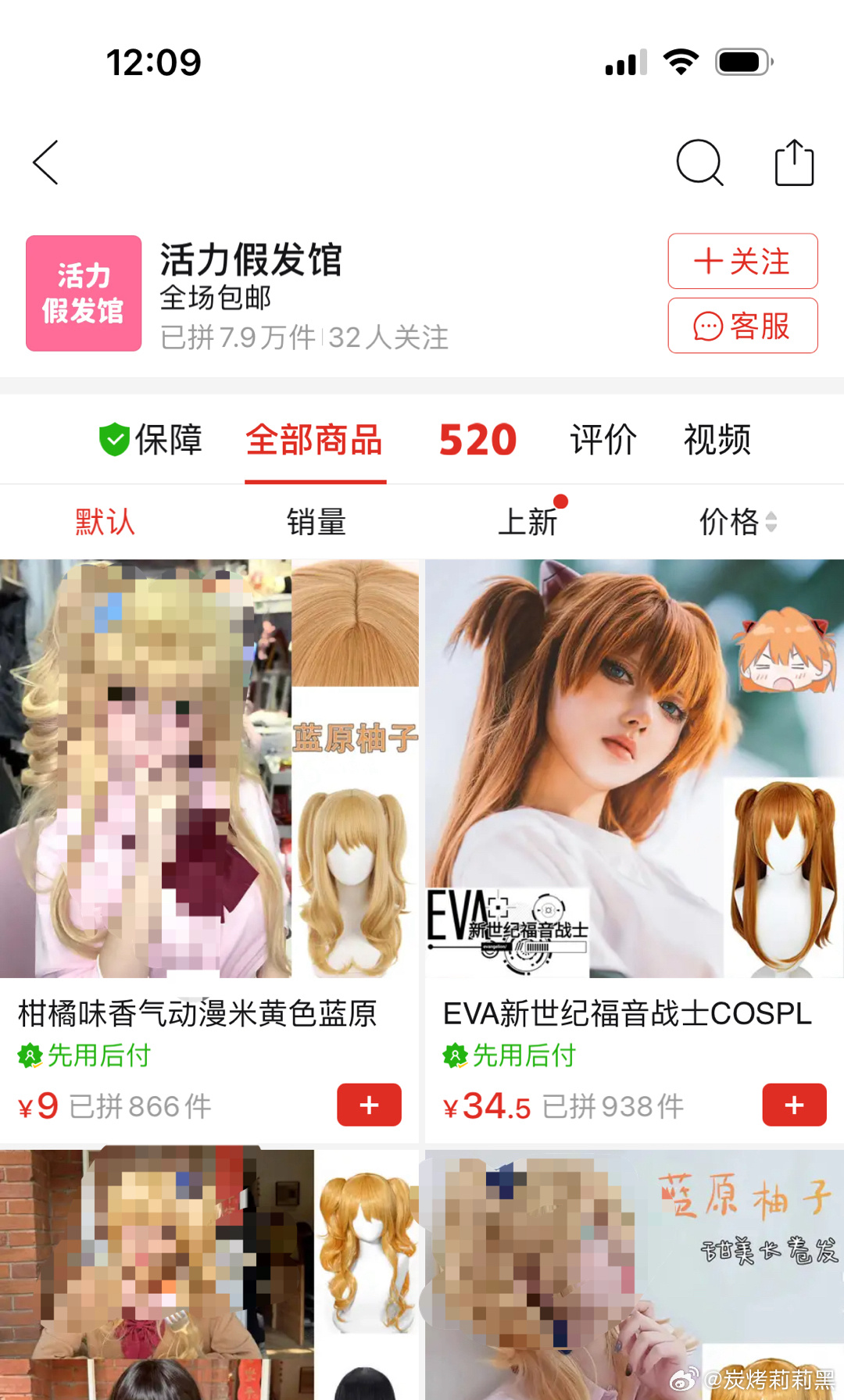Open the 视频 tab

point(717,440)
